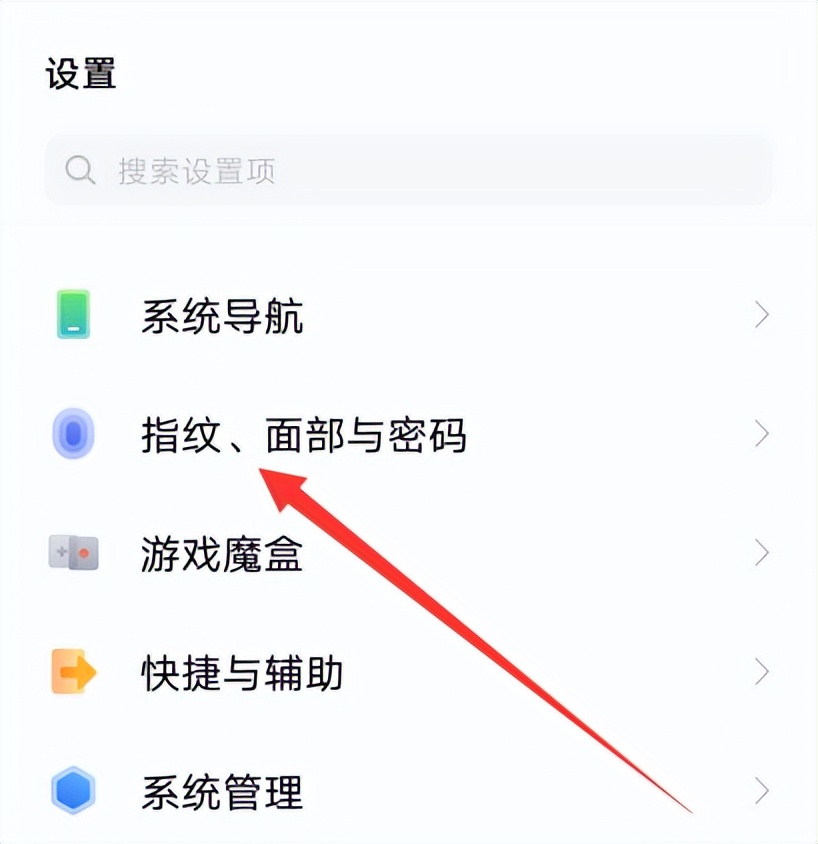Screen dimensions: 818x844
Task: Click the magnifier icon in the search bar
Action: tap(80, 170)
